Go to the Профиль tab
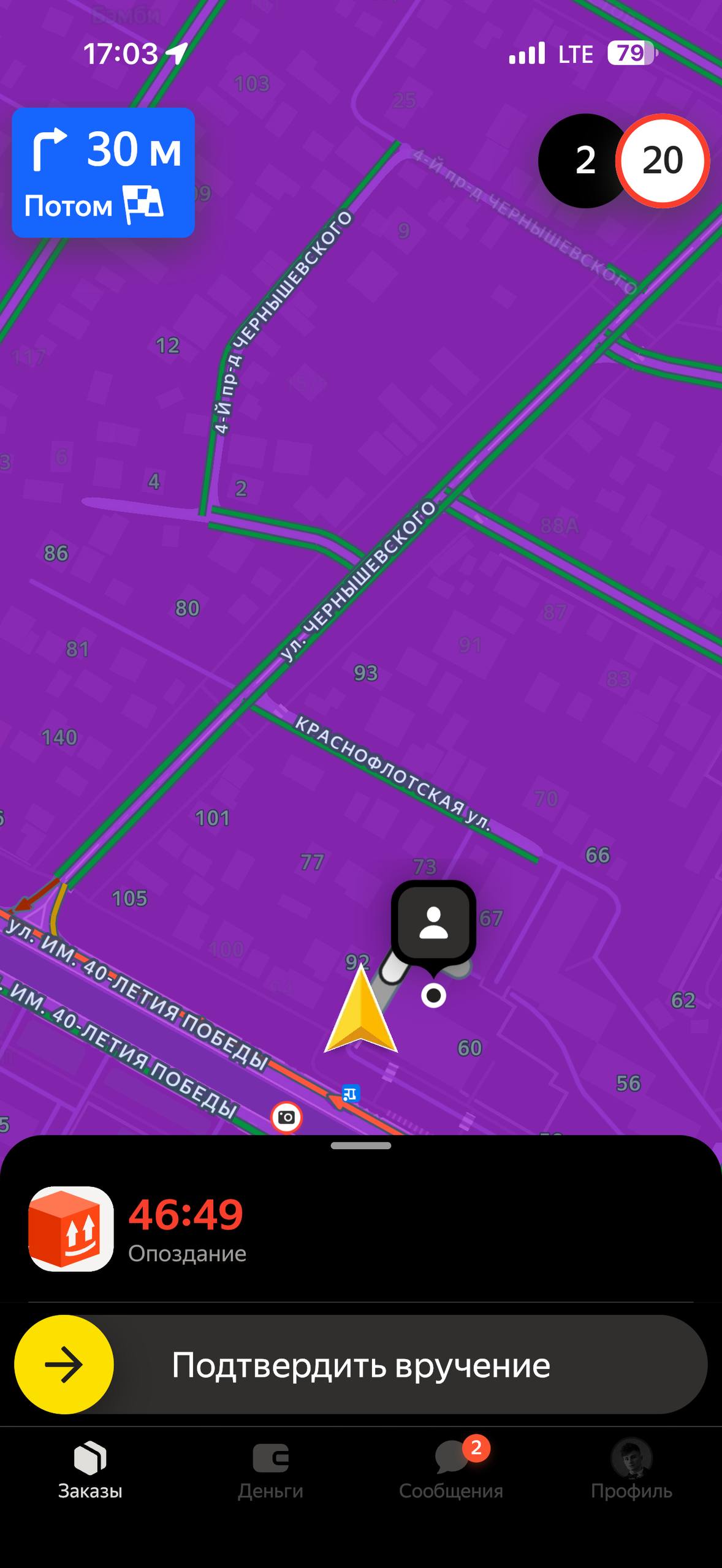 pyautogui.click(x=631, y=1470)
